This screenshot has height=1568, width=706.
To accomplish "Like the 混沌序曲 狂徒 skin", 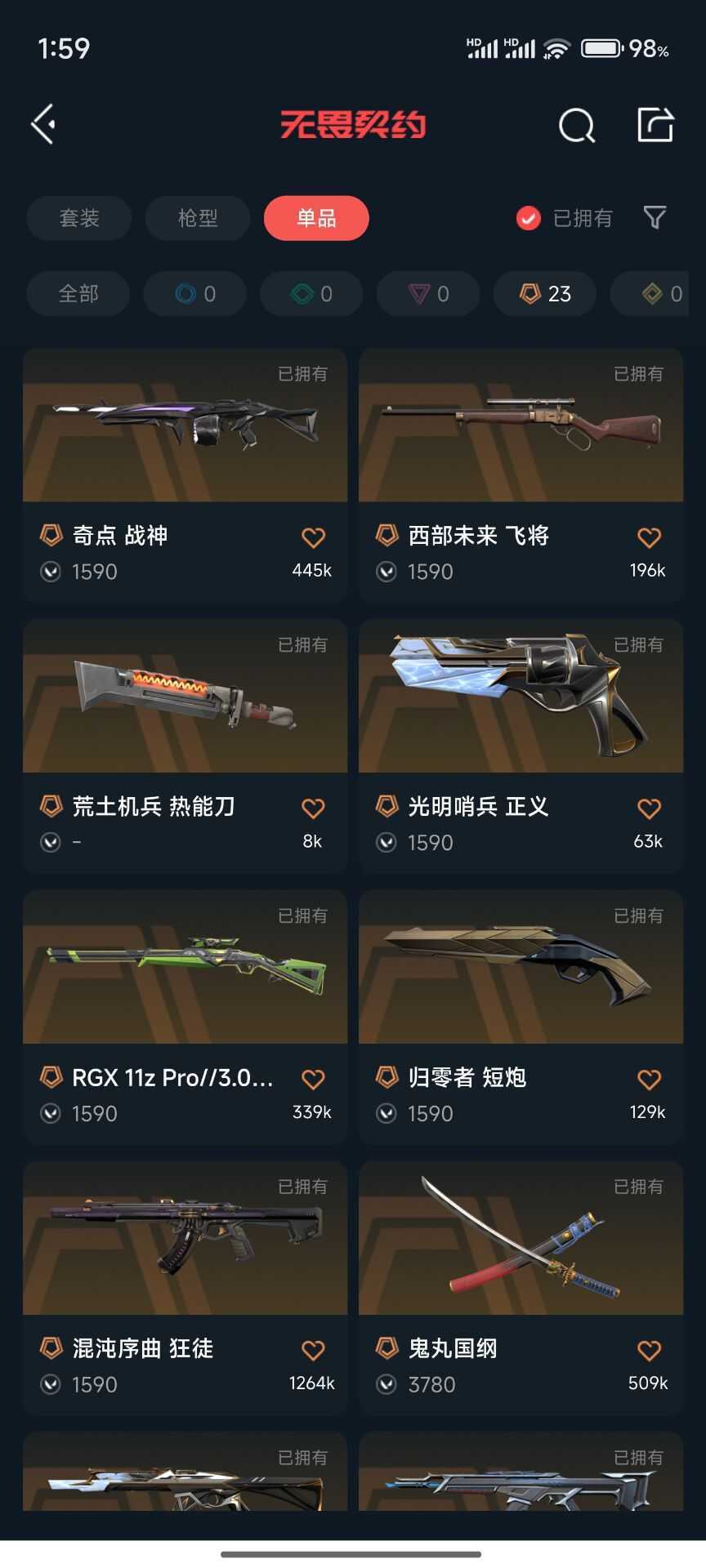I will (x=313, y=1351).
